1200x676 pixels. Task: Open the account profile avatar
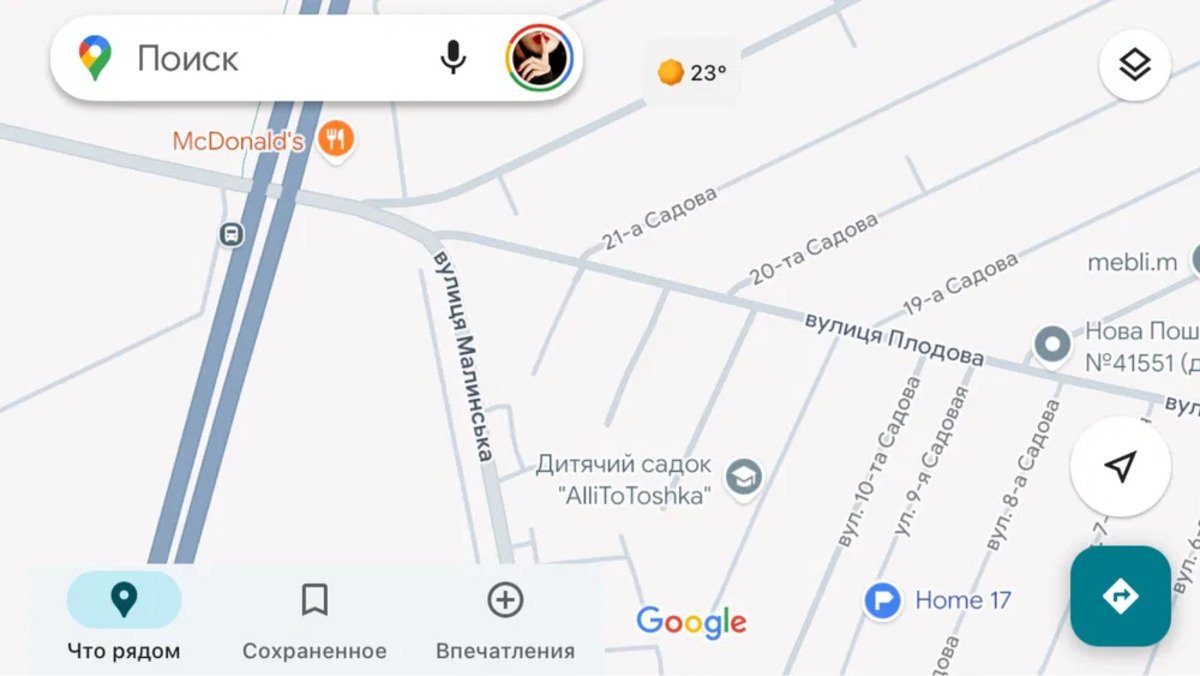[539, 59]
